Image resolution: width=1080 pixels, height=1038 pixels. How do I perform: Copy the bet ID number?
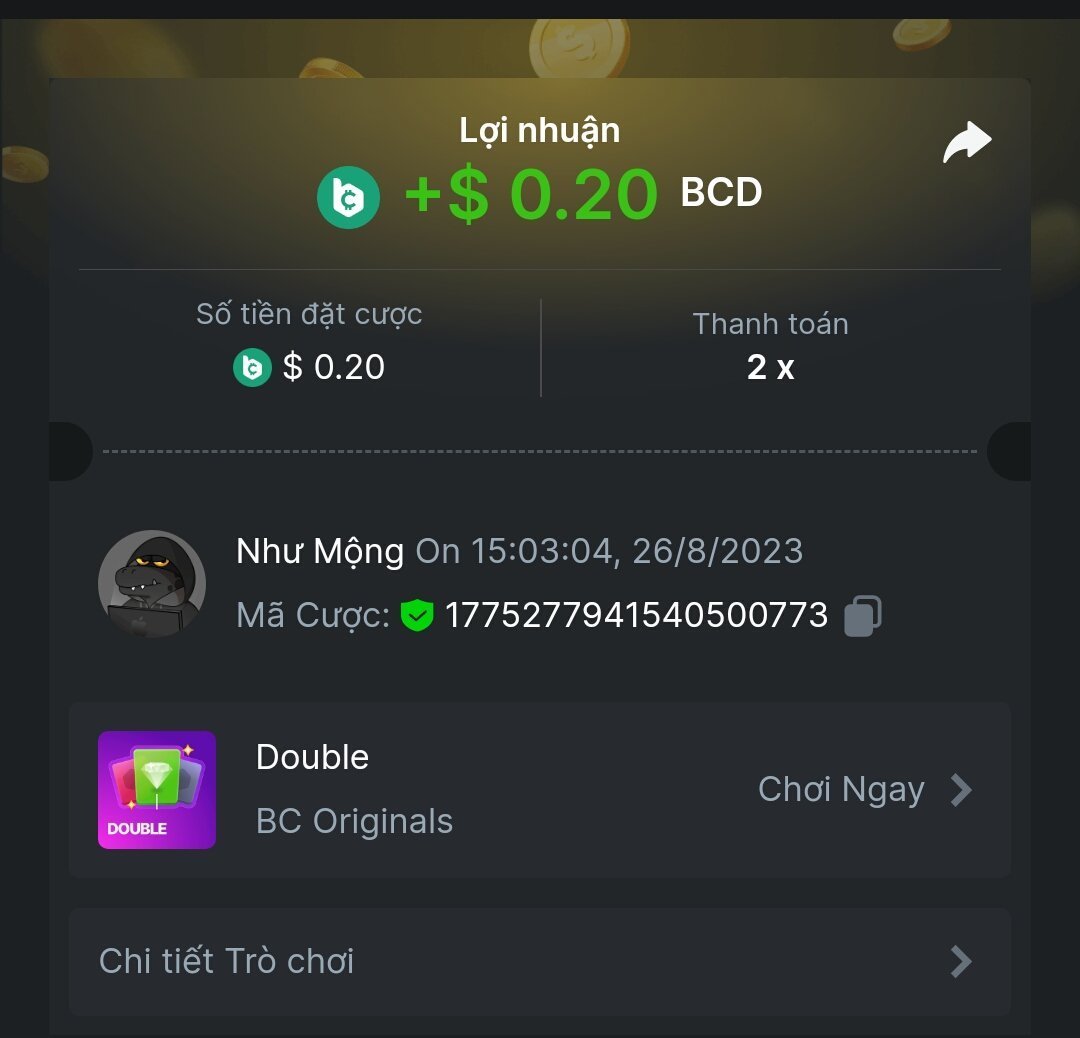[x=862, y=615]
